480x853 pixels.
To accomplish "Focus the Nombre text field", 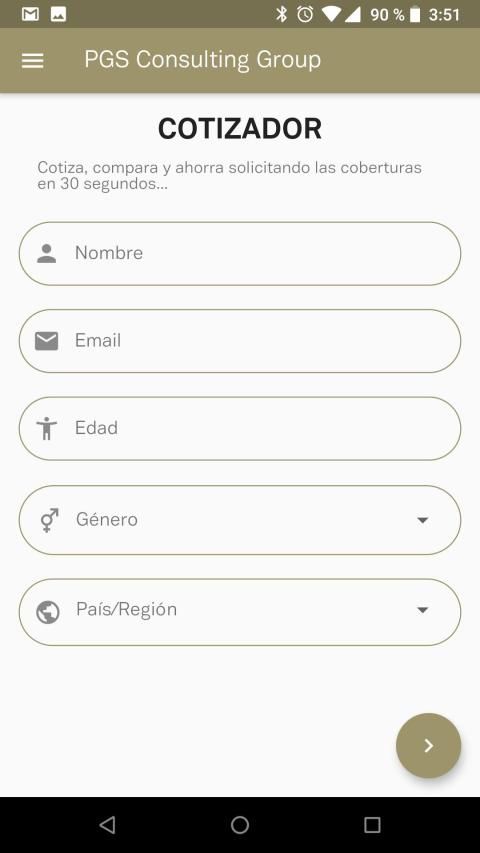I will point(240,254).
